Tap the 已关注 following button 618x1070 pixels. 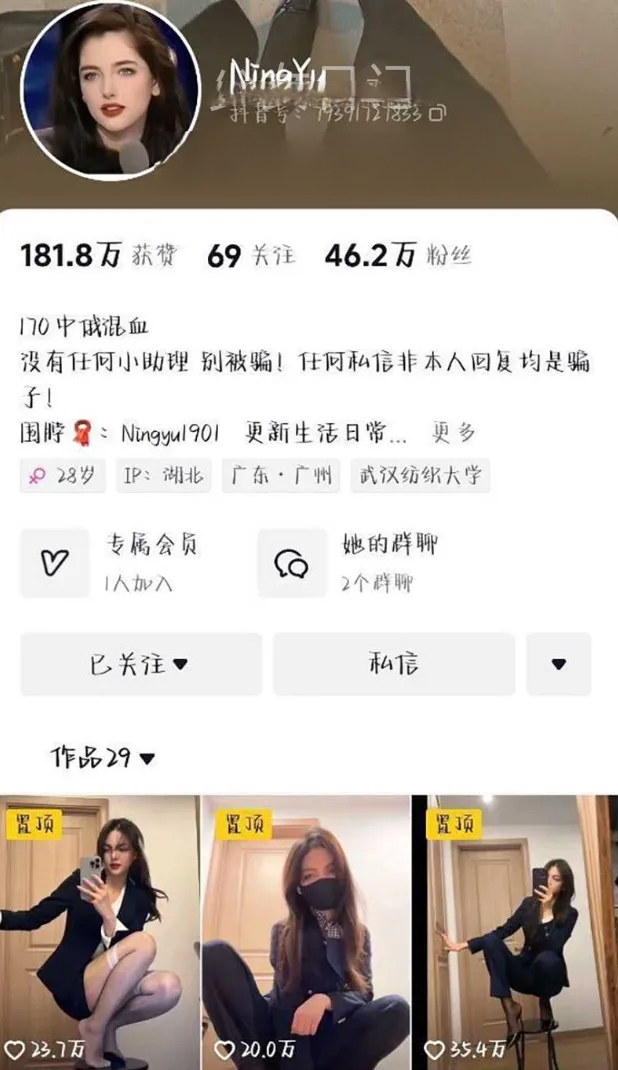click(x=141, y=664)
